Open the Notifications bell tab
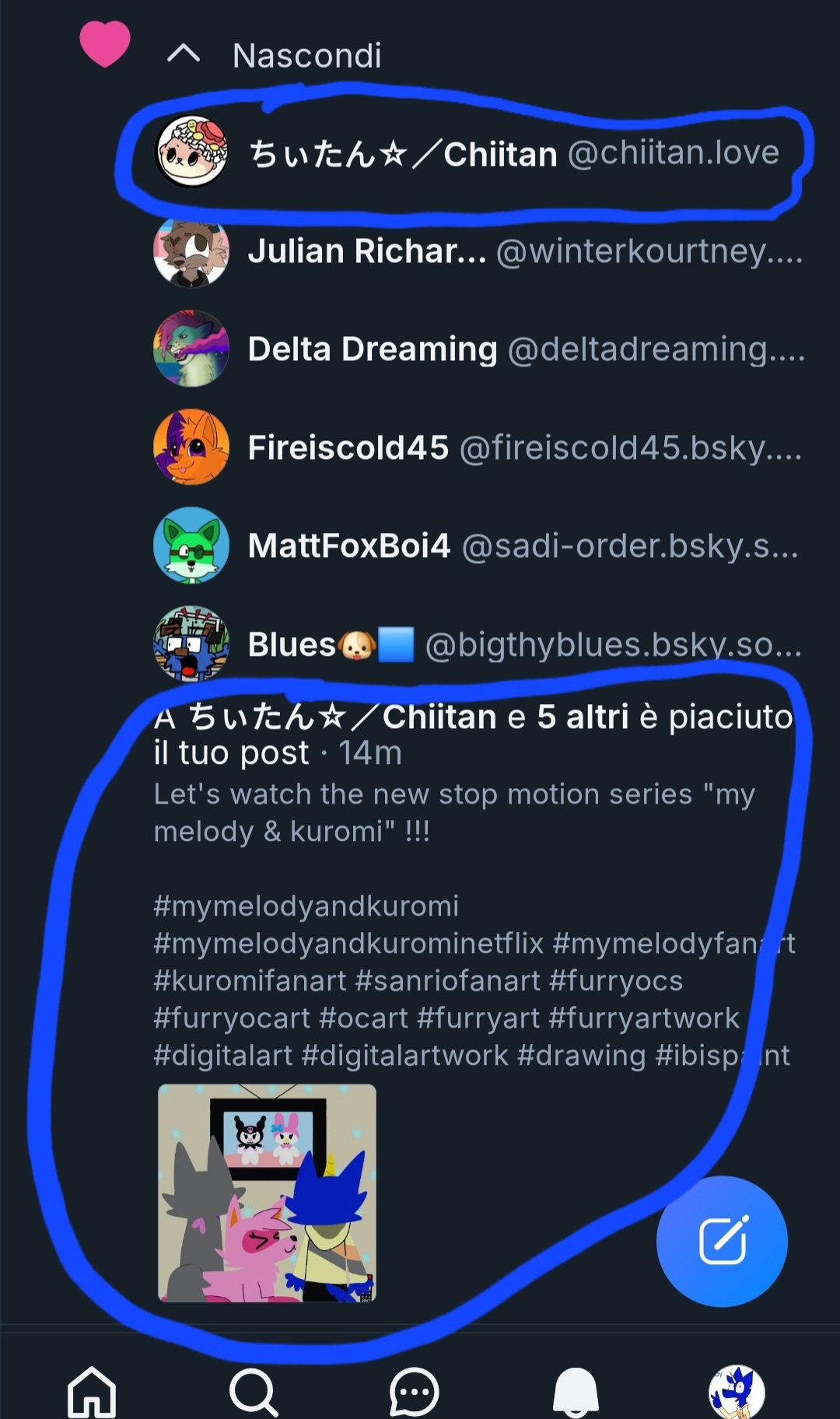 [x=576, y=1391]
